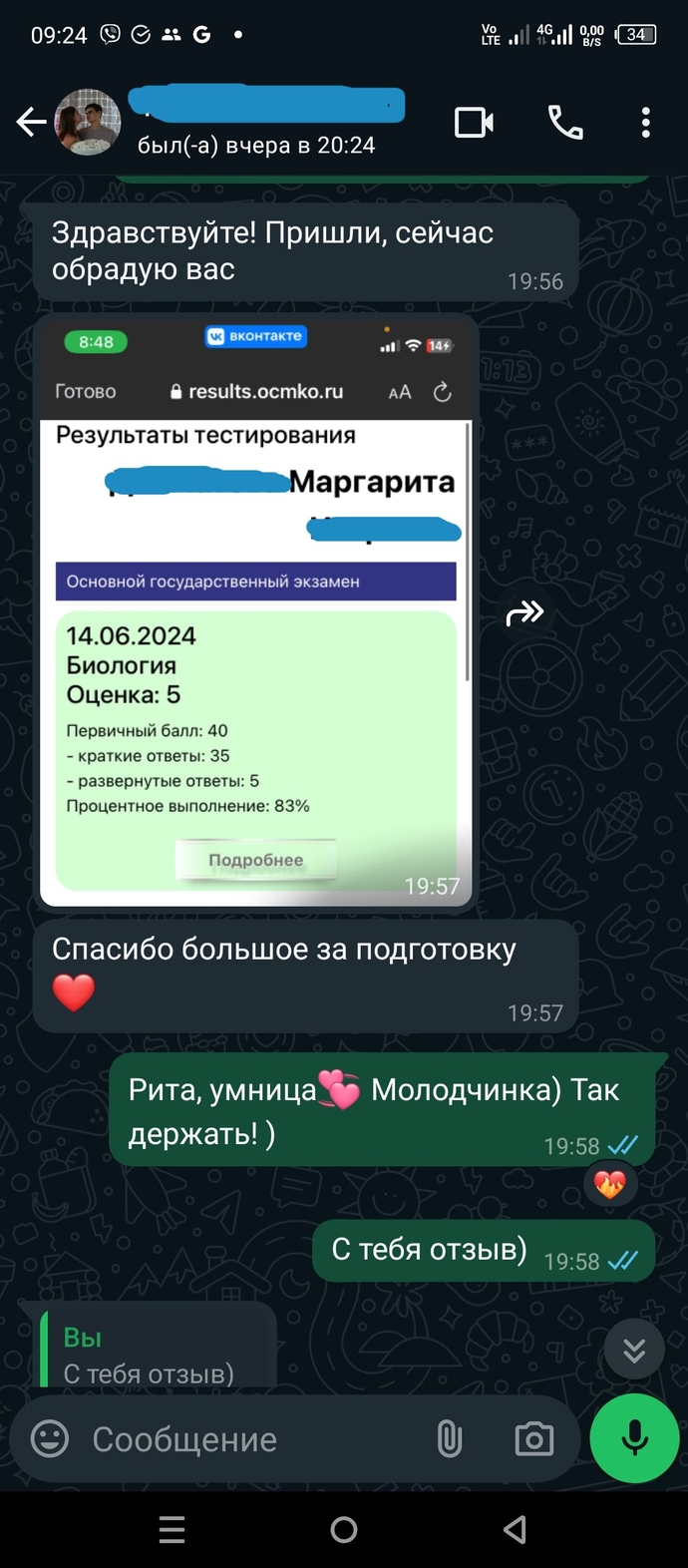Screen dimensions: 688x1568
Task: Tap the green microphone voice button
Action: pos(635,1438)
